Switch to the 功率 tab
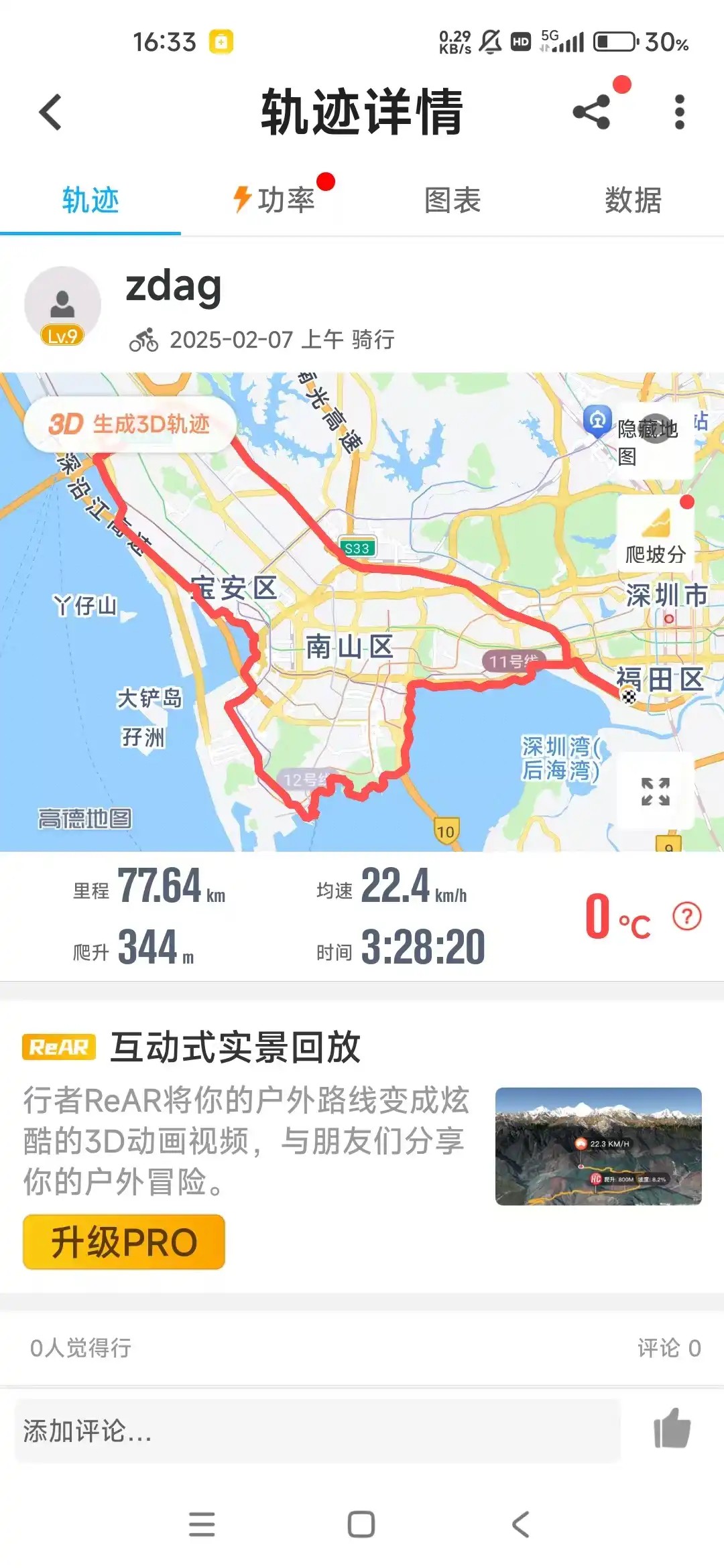Screen dimensions: 724x1568 click(275, 200)
